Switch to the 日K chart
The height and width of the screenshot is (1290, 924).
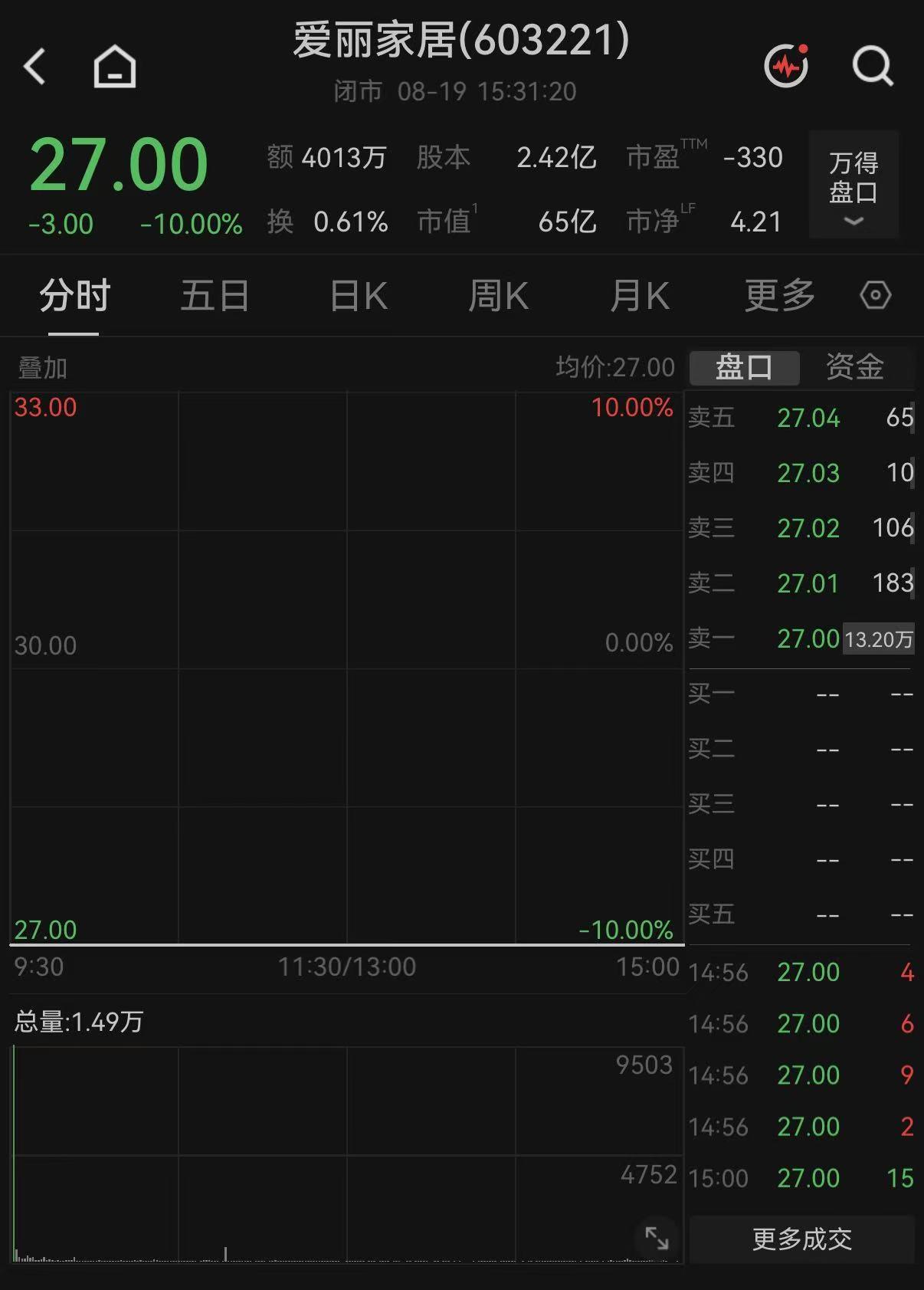359,296
